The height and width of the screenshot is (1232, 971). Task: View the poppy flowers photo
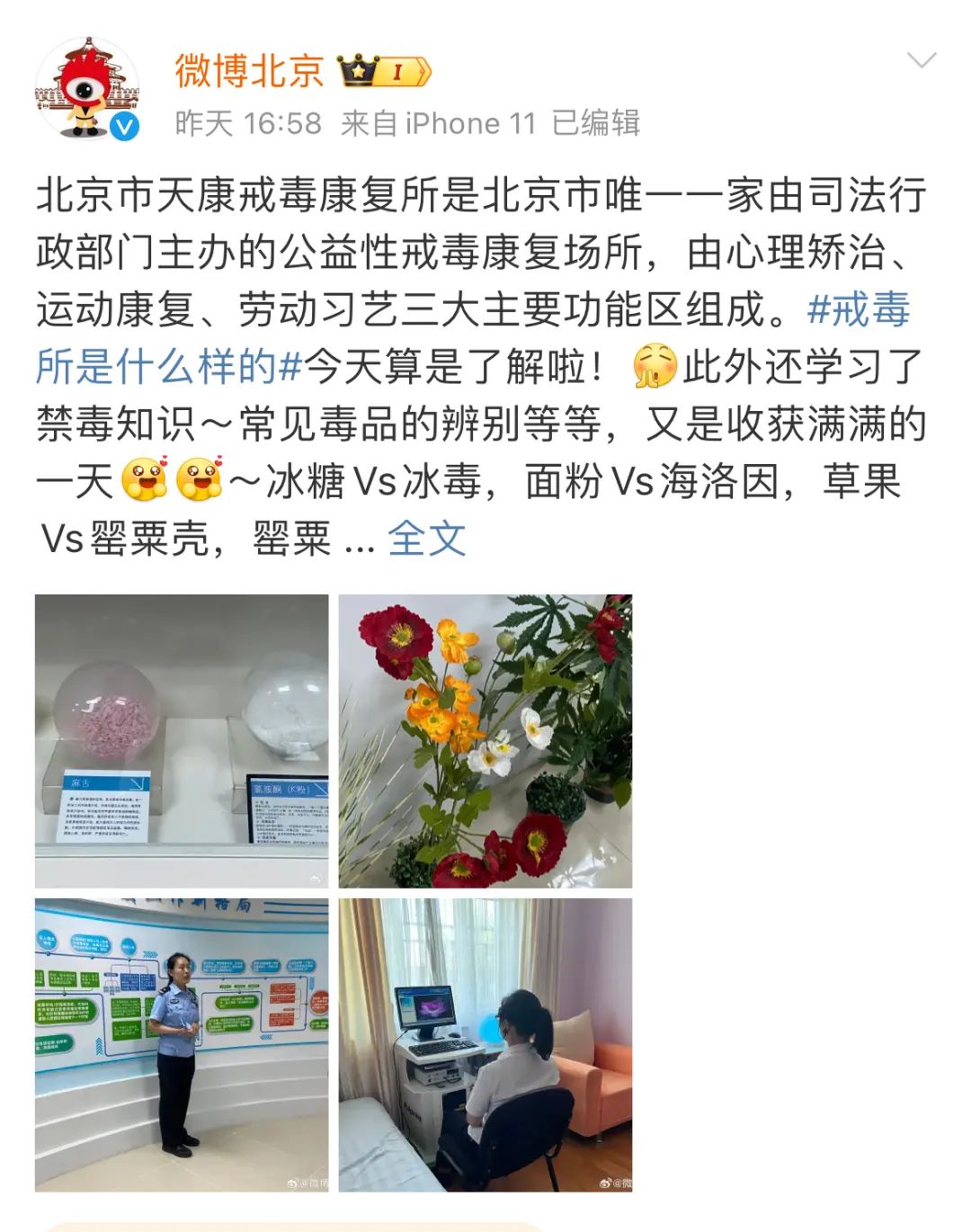click(x=485, y=741)
